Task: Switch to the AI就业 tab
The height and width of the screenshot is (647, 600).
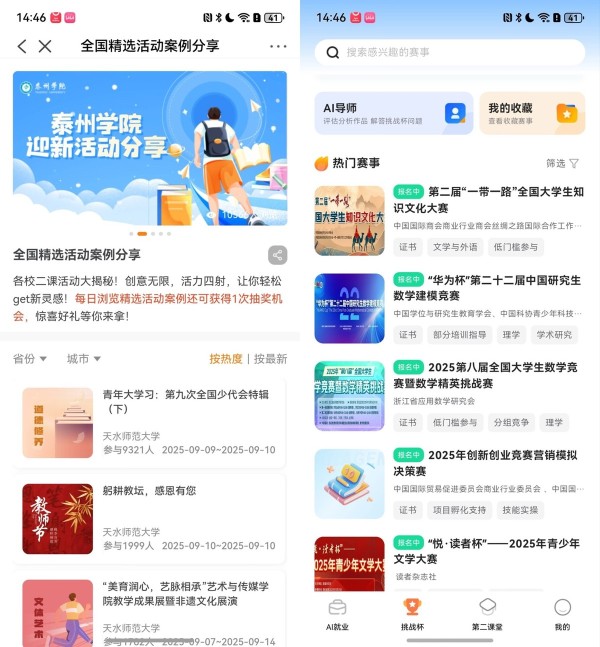Action: [338, 614]
